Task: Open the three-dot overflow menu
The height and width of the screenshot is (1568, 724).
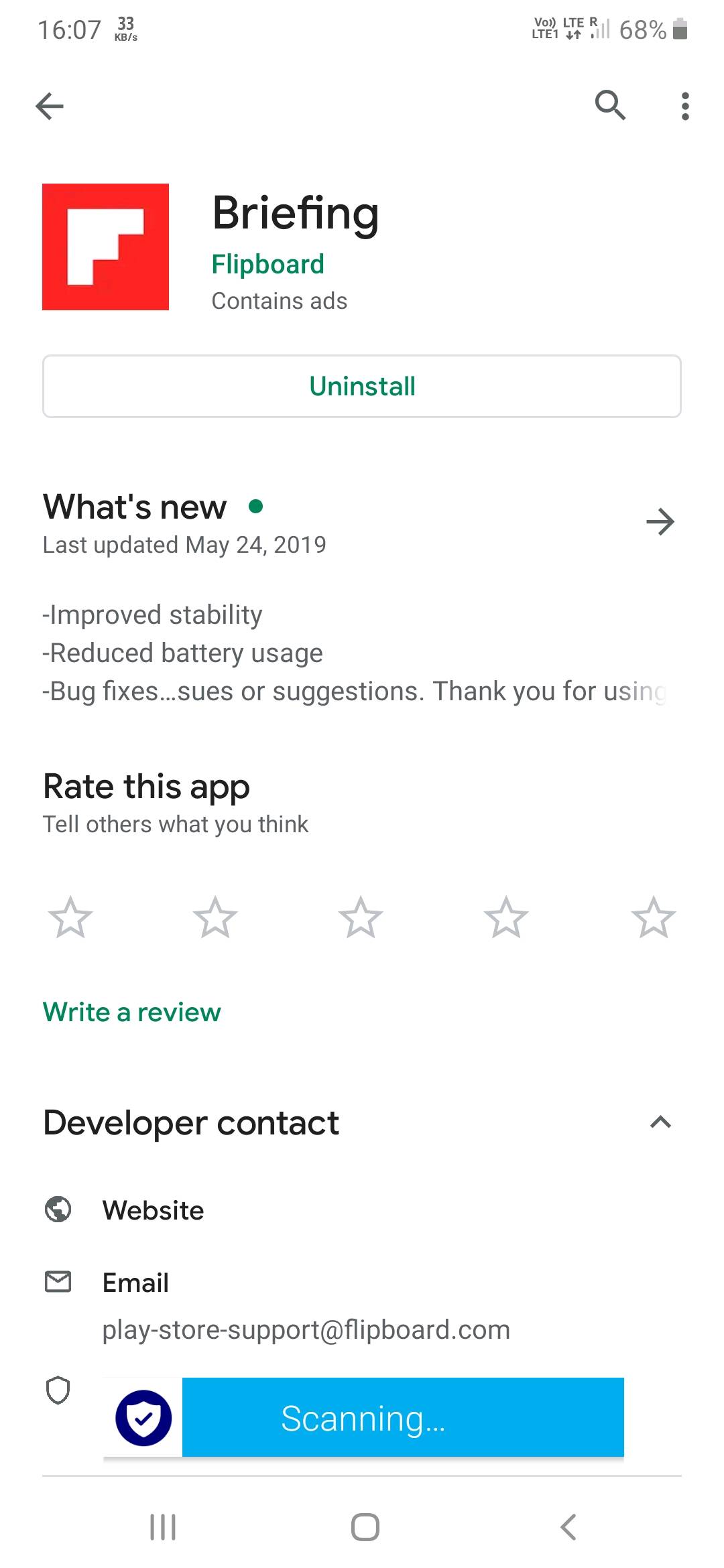Action: [684, 106]
